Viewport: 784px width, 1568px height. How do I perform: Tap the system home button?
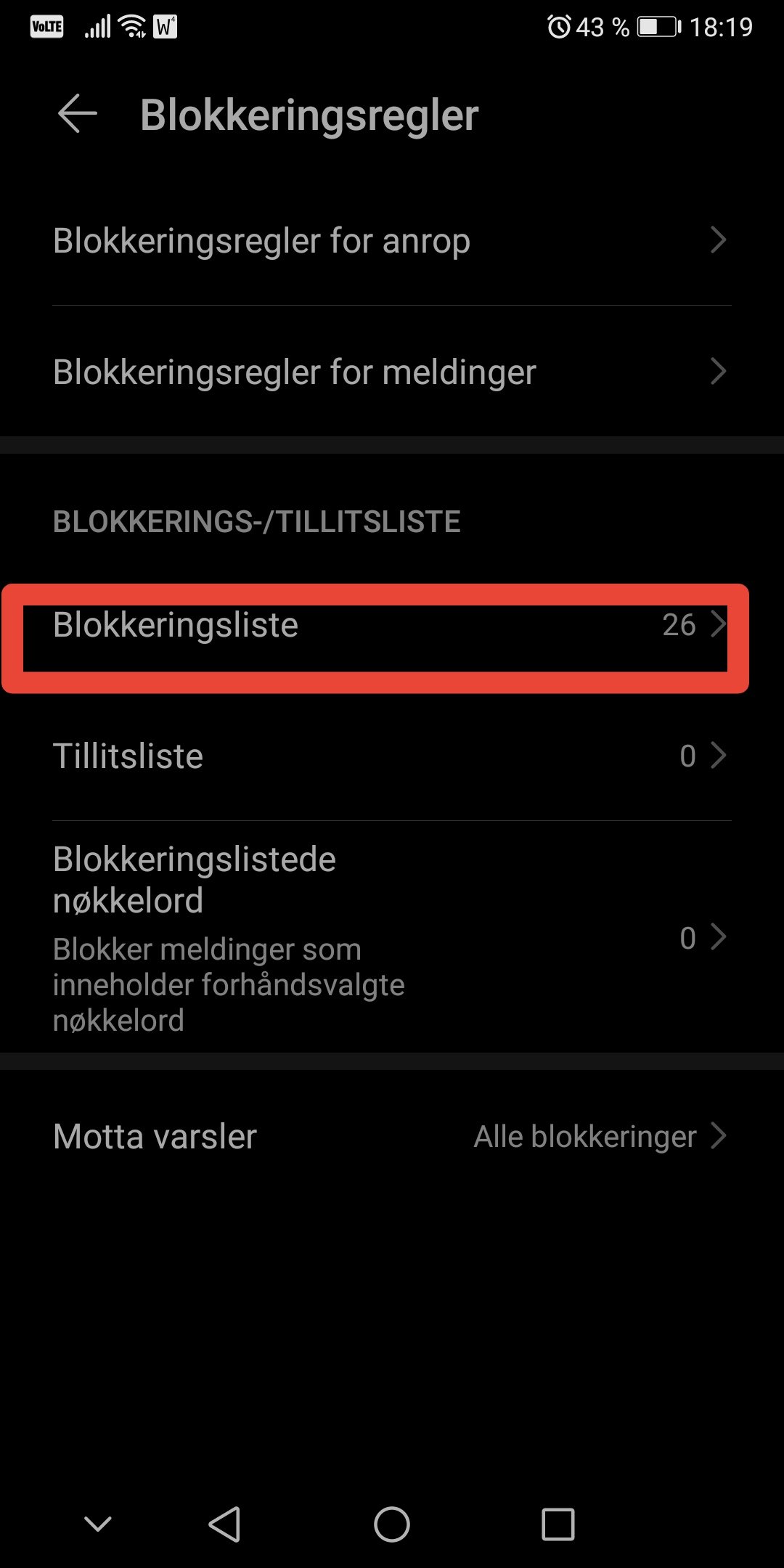tap(392, 1524)
